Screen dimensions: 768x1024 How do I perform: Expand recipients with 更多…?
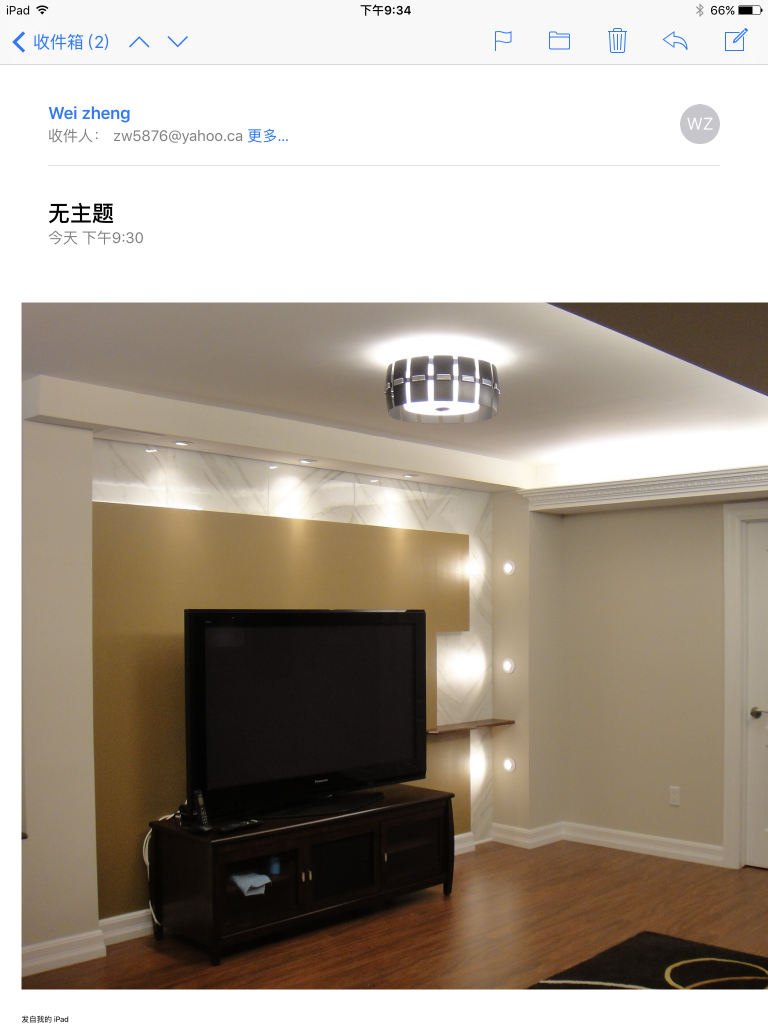(x=268, y=136)
